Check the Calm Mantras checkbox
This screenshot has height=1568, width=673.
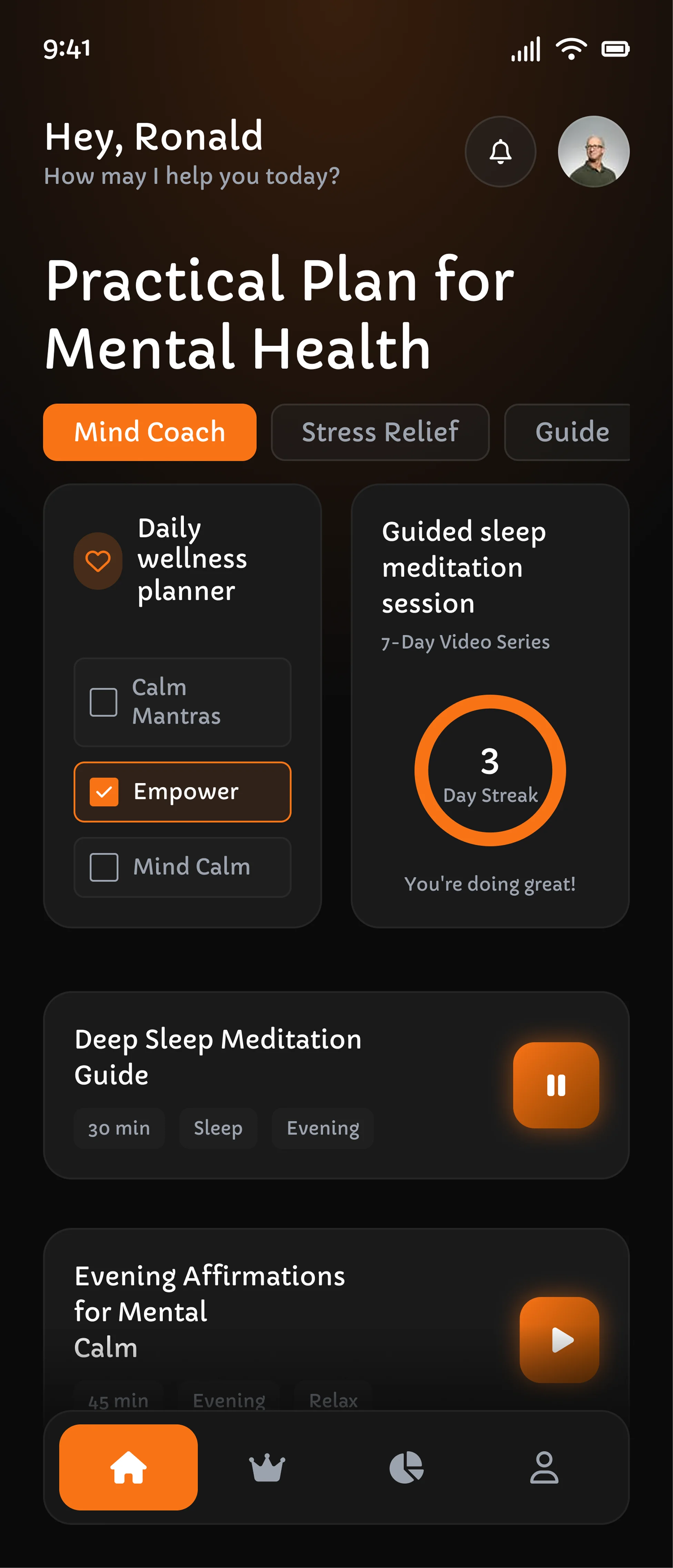click(x=103, y=702)
